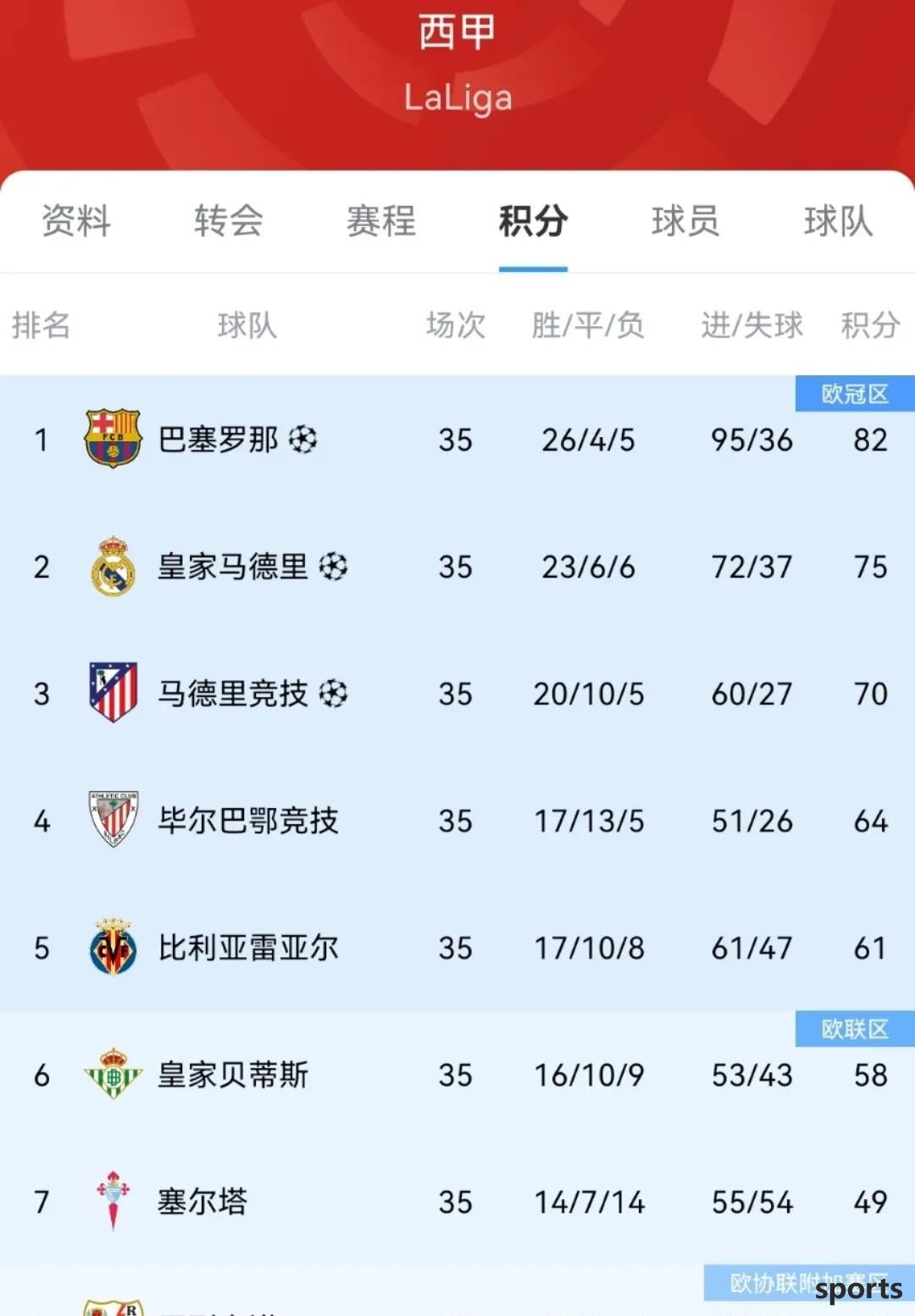View the 比利亚雷亚尔 team details

[248, 948]
